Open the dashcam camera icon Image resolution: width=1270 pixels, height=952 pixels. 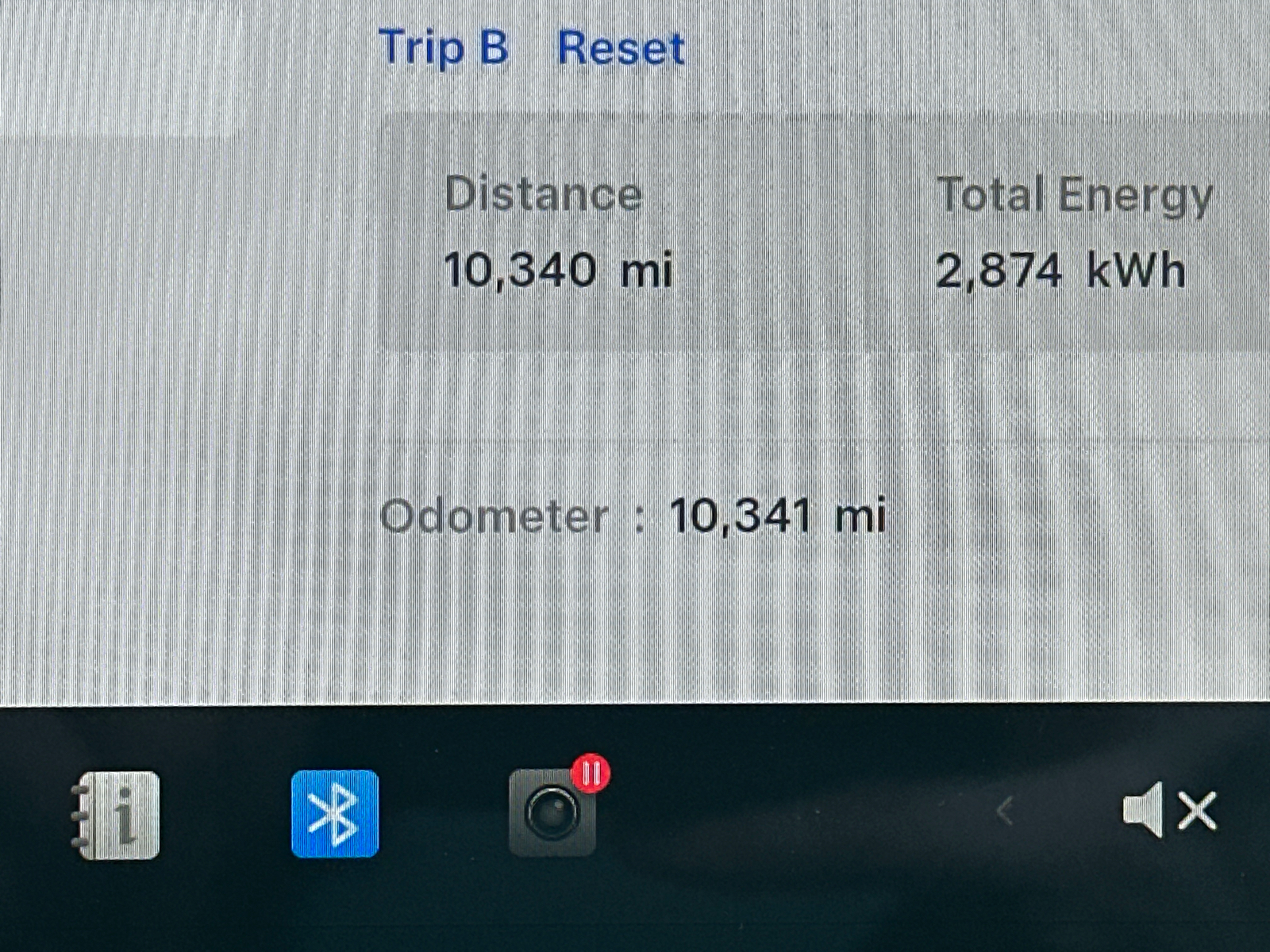coord(552,814)
